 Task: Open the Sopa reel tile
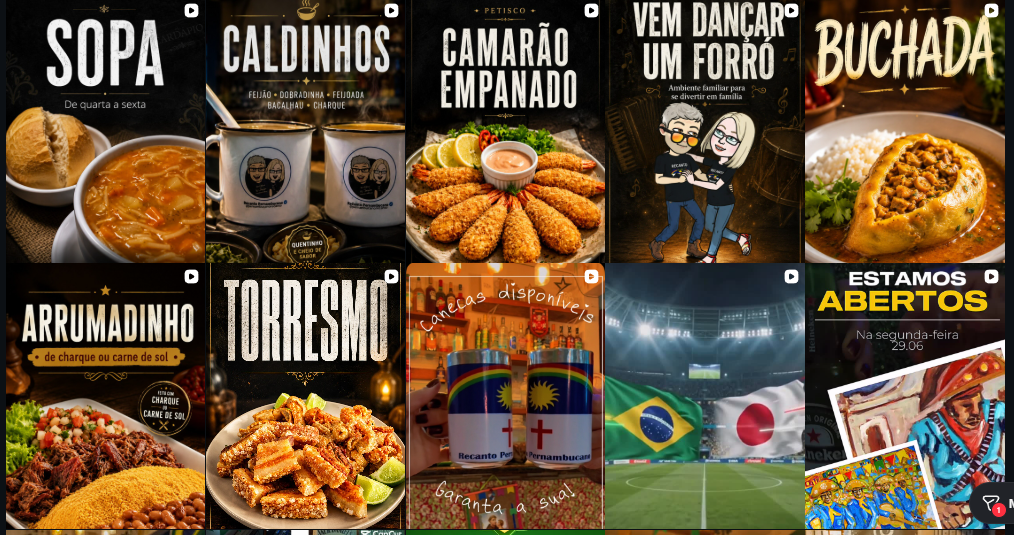point(105,131)
